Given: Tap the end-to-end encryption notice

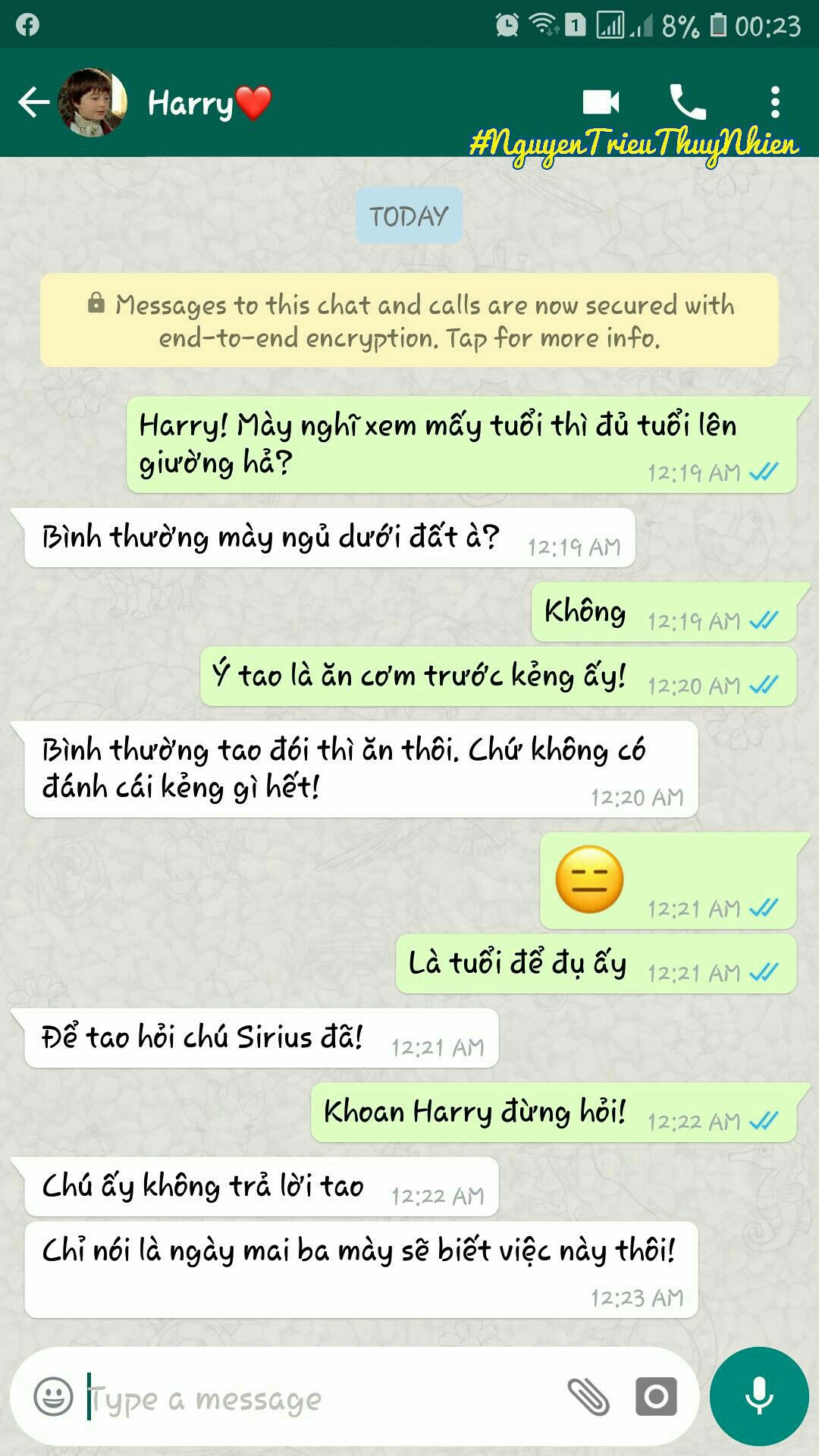Looking at the screenshot, I should point(409,321).
